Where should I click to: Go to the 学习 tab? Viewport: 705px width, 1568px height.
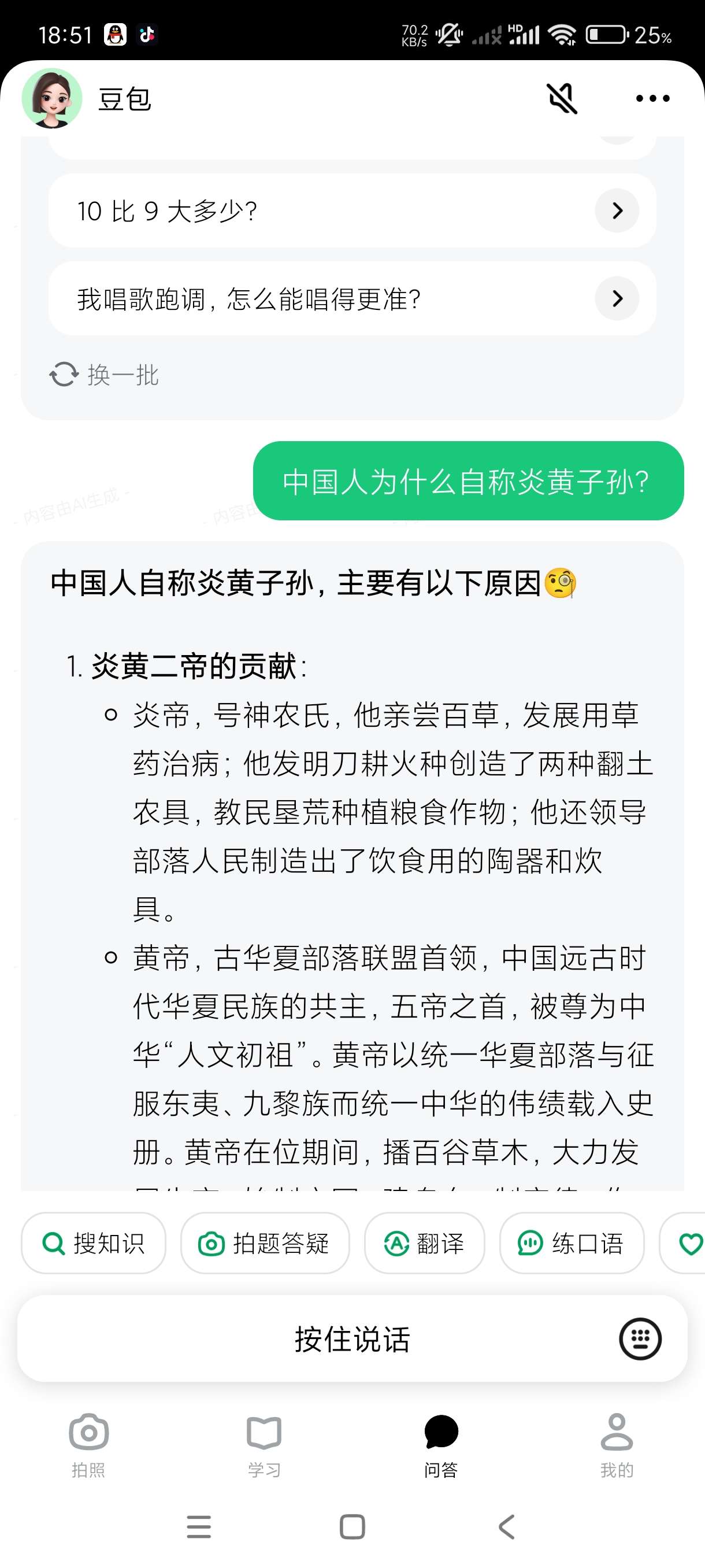tap(264, 1444)
